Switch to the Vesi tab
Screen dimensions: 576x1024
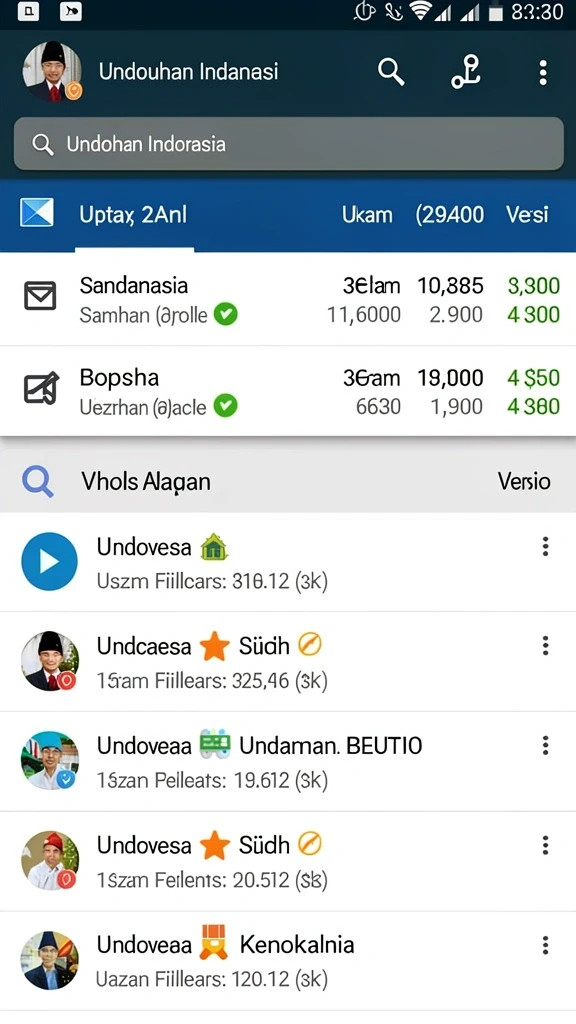click(527, 215)
